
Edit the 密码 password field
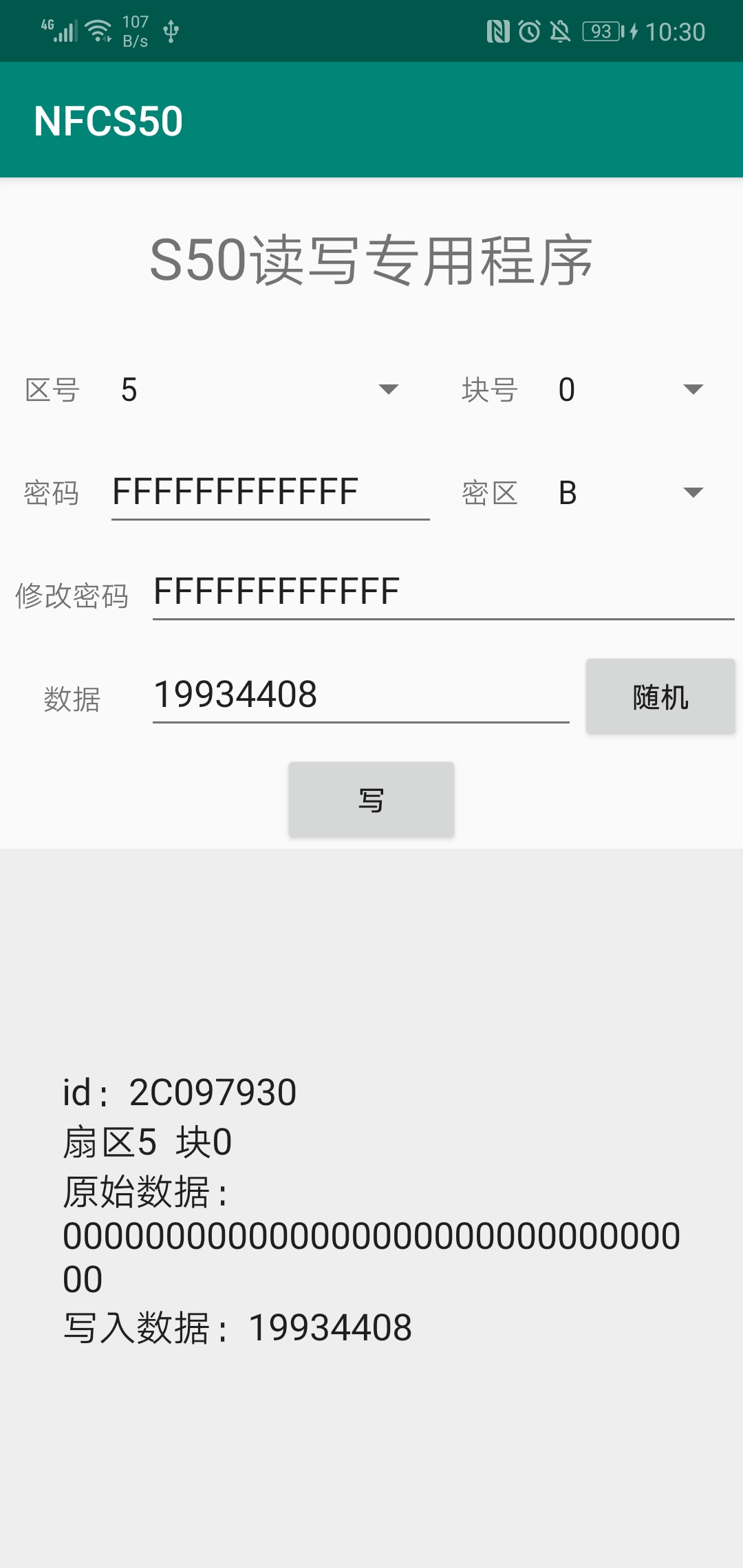[x=270, y=492]
